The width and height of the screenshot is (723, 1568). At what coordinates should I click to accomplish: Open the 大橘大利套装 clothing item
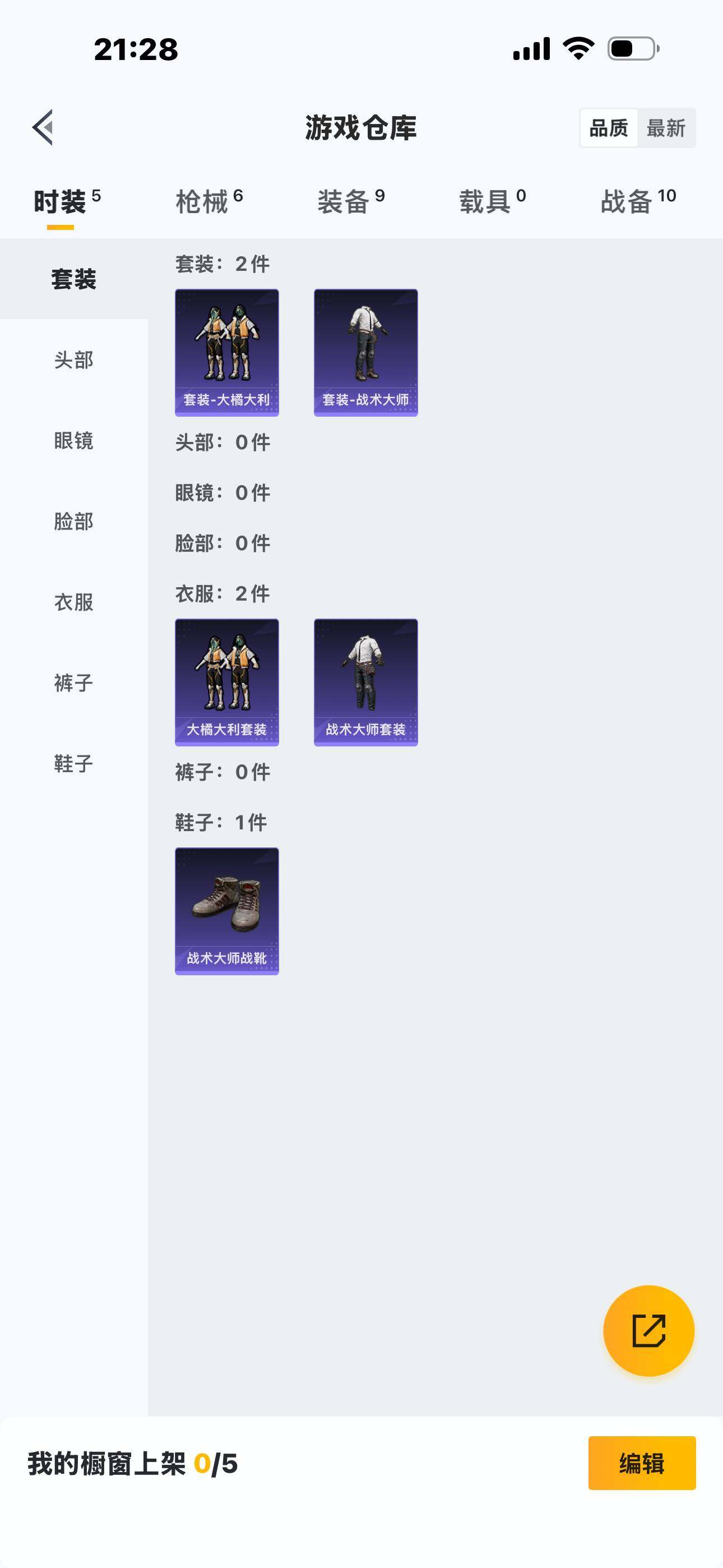(227, 682)
